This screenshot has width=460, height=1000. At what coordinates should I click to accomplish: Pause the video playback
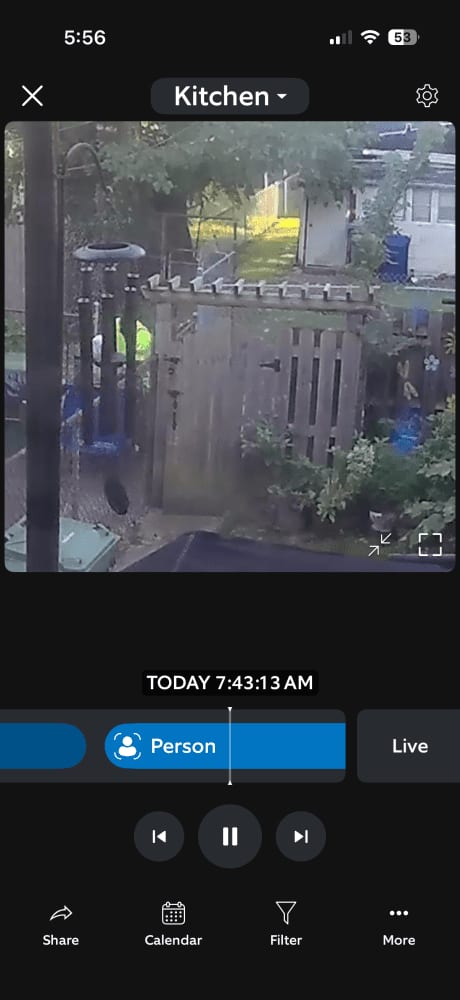click(x=230, y=836)
